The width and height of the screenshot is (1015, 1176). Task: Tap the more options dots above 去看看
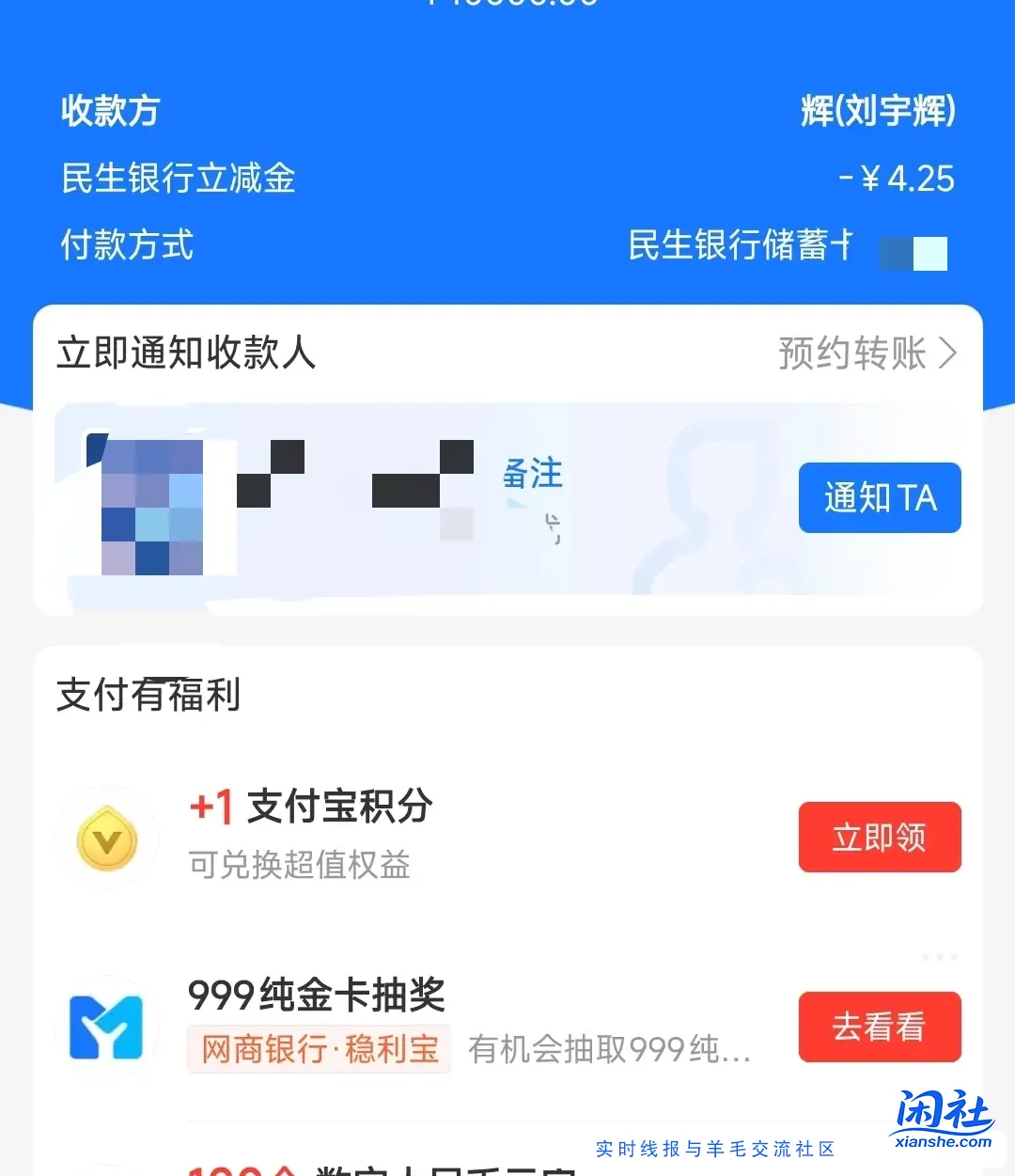click(x=938, y=957)
